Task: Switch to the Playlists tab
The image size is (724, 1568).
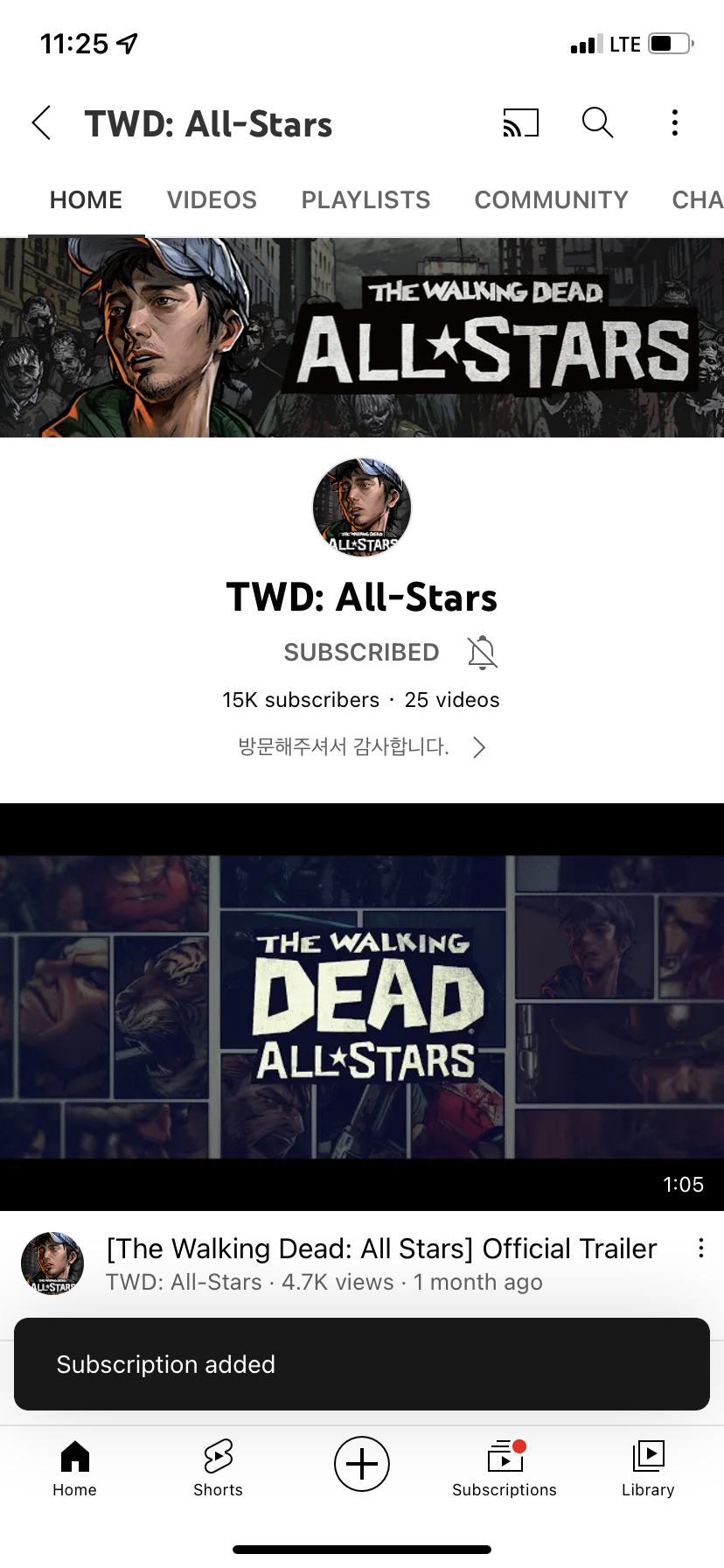Action: click(365, 200)
